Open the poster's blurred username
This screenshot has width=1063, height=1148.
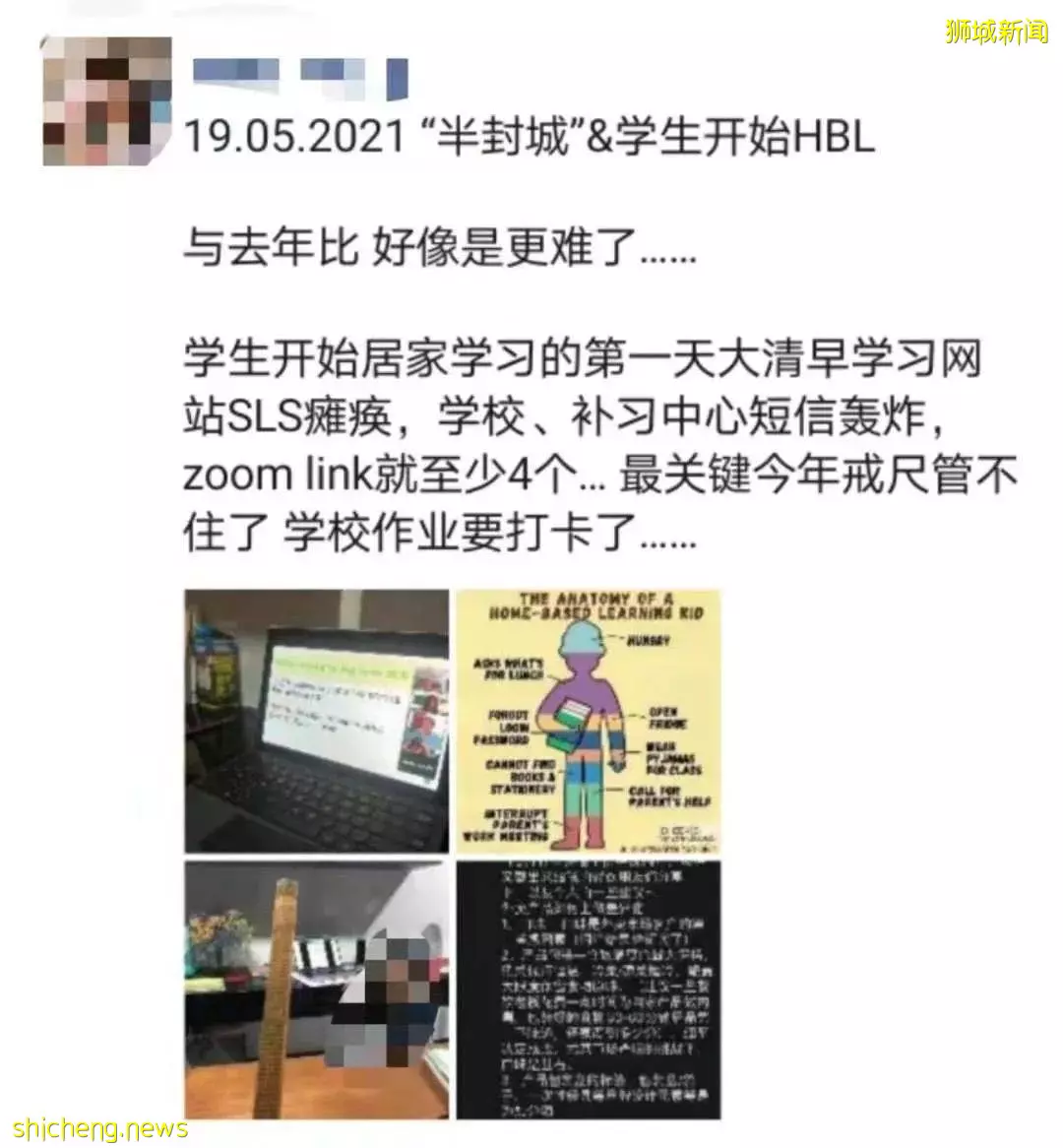tap(297, 76)
